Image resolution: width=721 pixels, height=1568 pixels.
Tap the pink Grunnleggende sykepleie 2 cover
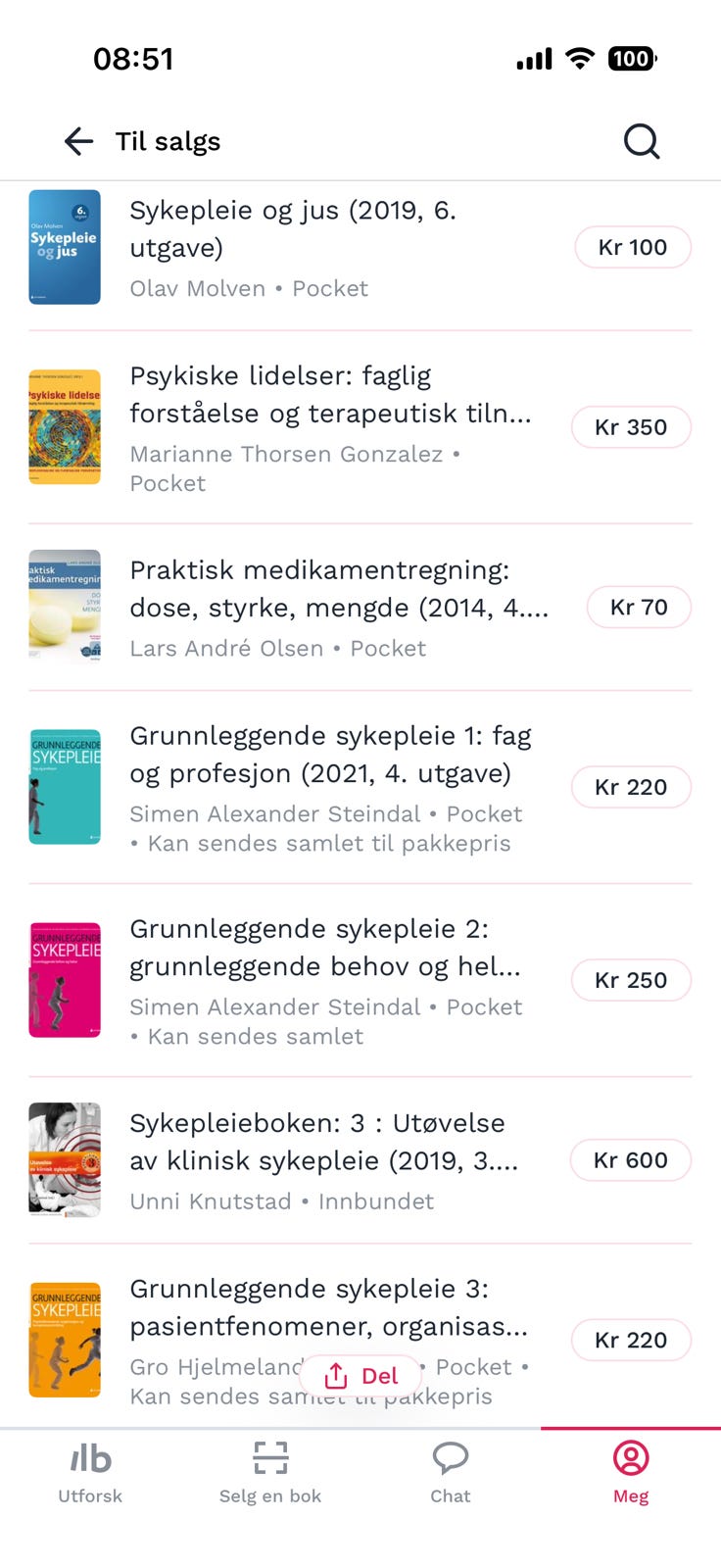[65, 979]
